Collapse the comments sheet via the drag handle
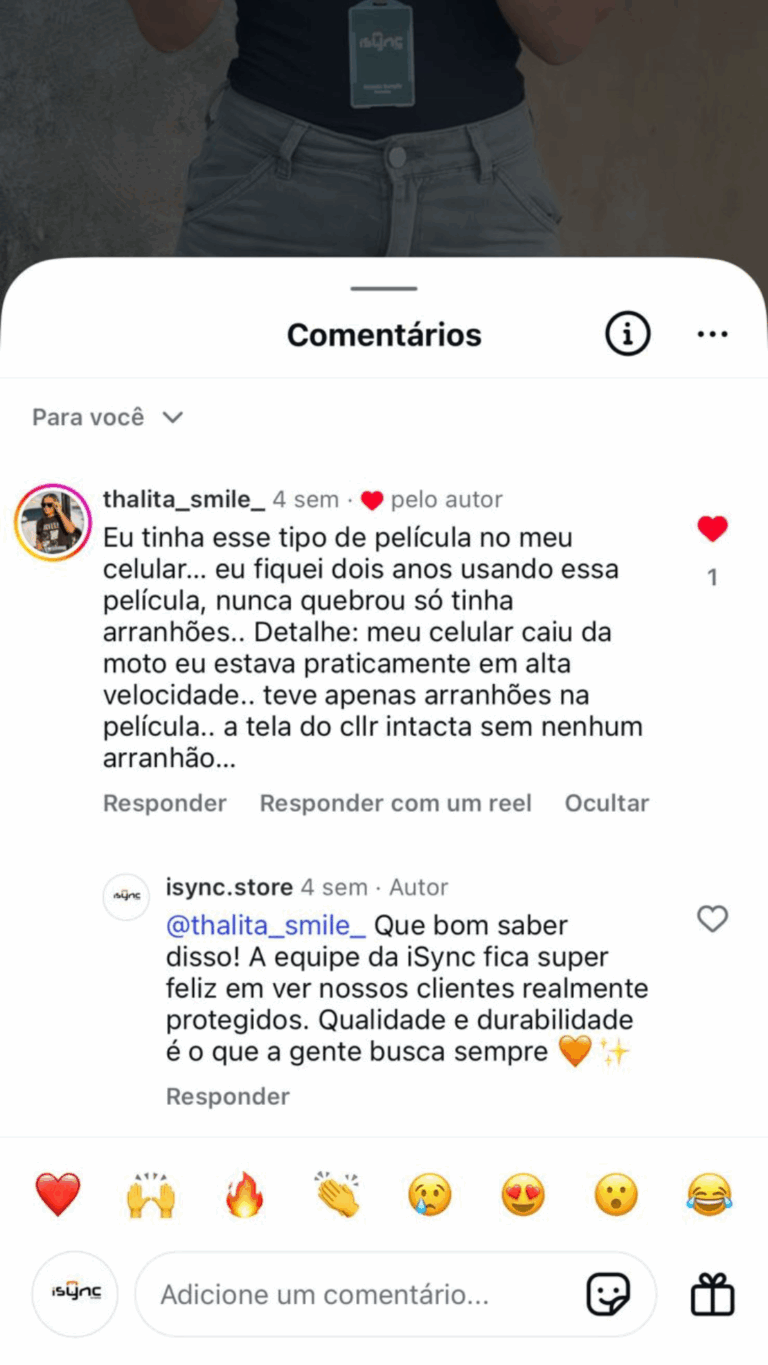 pyautogui.click(x=383, y=288)
